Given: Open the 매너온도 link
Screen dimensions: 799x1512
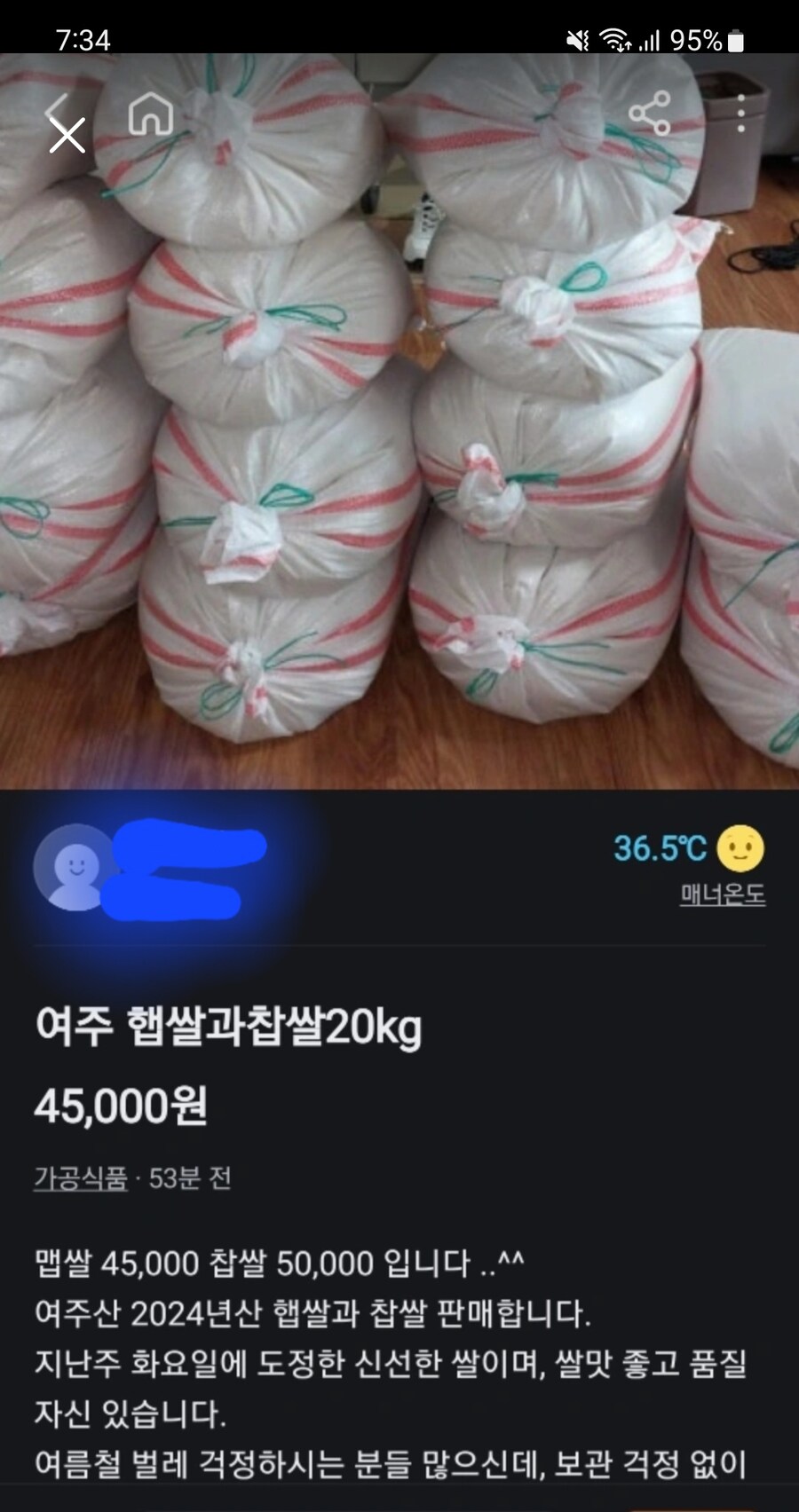Looking at the screenshot, I should coord(722,894).
